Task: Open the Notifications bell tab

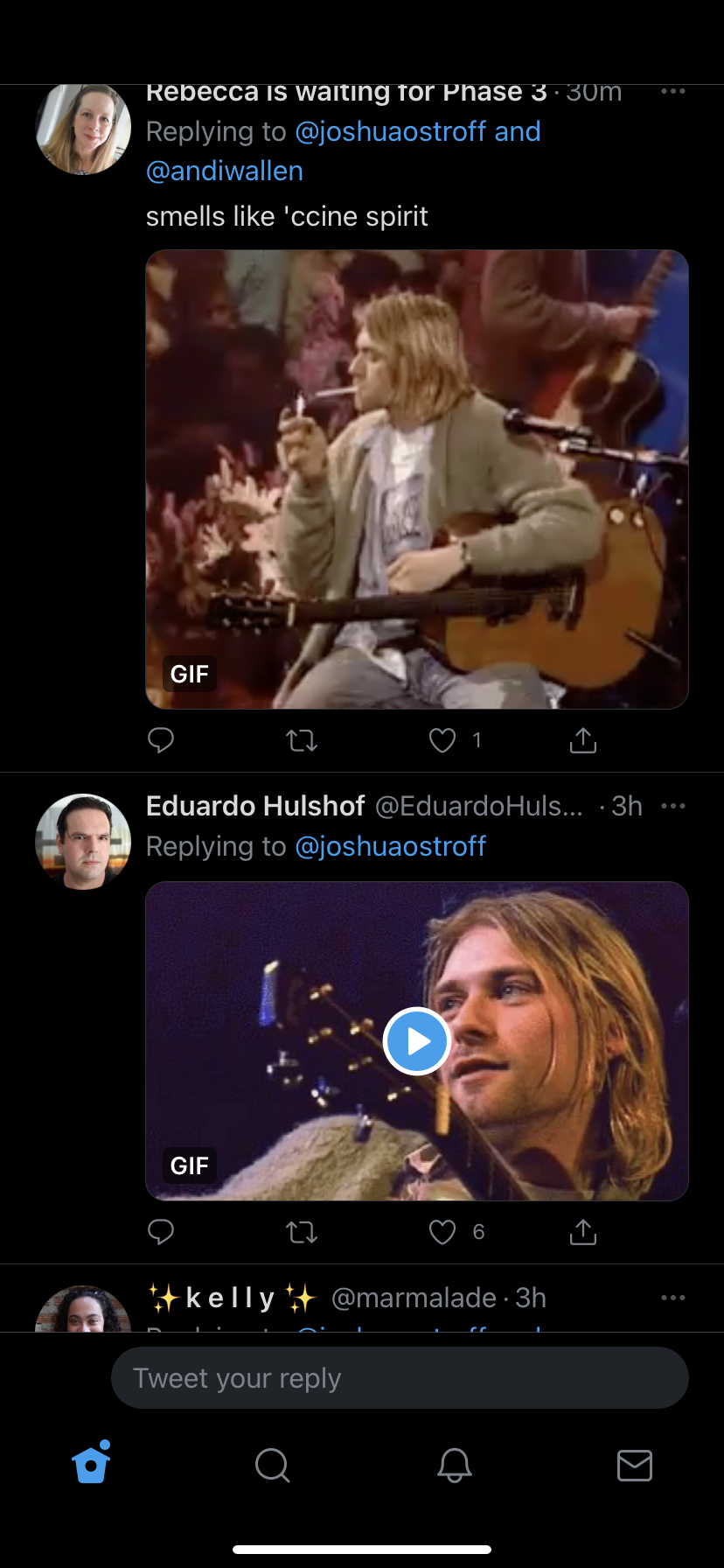Action: (454, 1465)
